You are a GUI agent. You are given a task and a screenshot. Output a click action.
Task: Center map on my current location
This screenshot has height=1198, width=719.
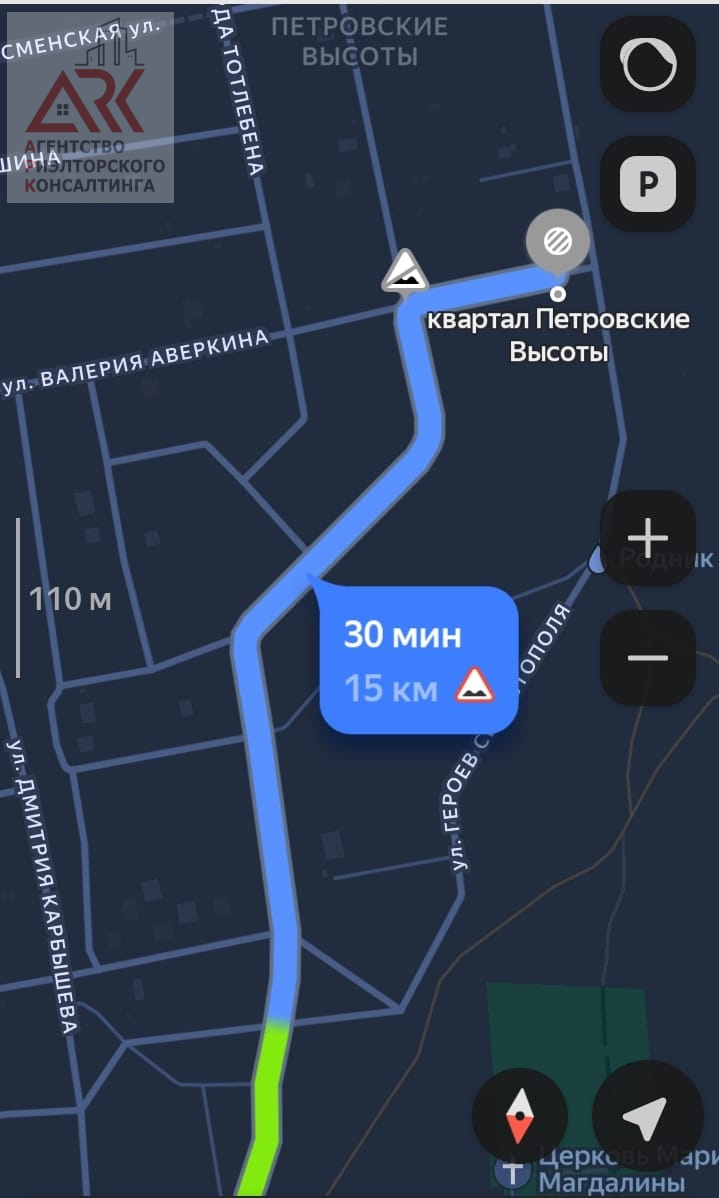(x=647, y=1115)
